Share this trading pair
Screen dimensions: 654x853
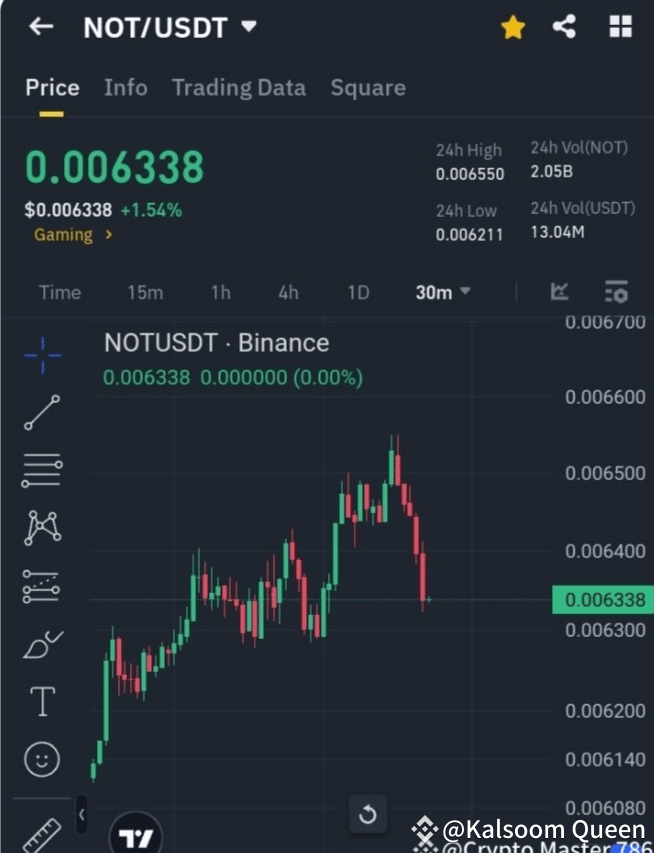pyautogui.click(x=565, y=27)
